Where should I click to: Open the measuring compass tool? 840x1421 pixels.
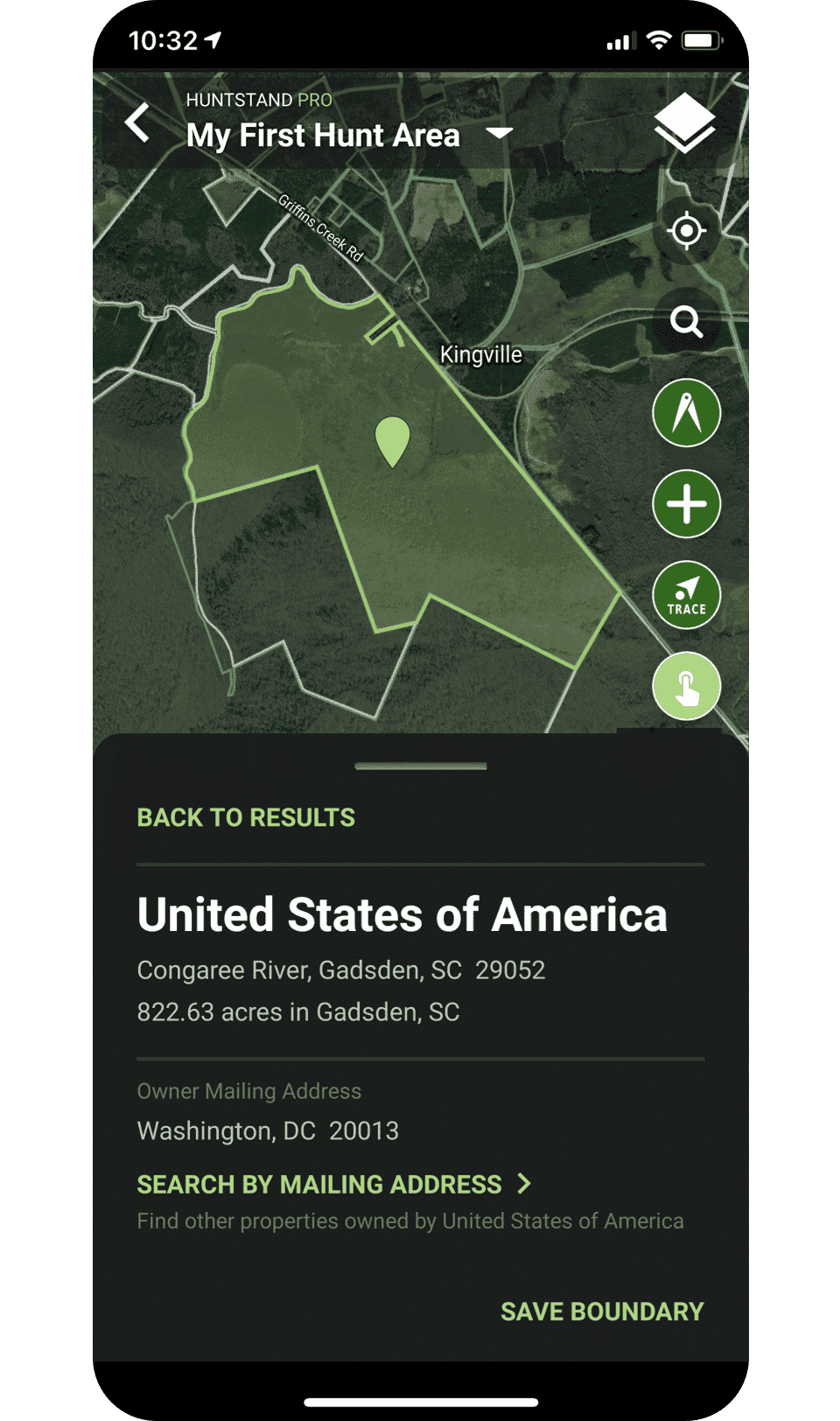[686, 413]
